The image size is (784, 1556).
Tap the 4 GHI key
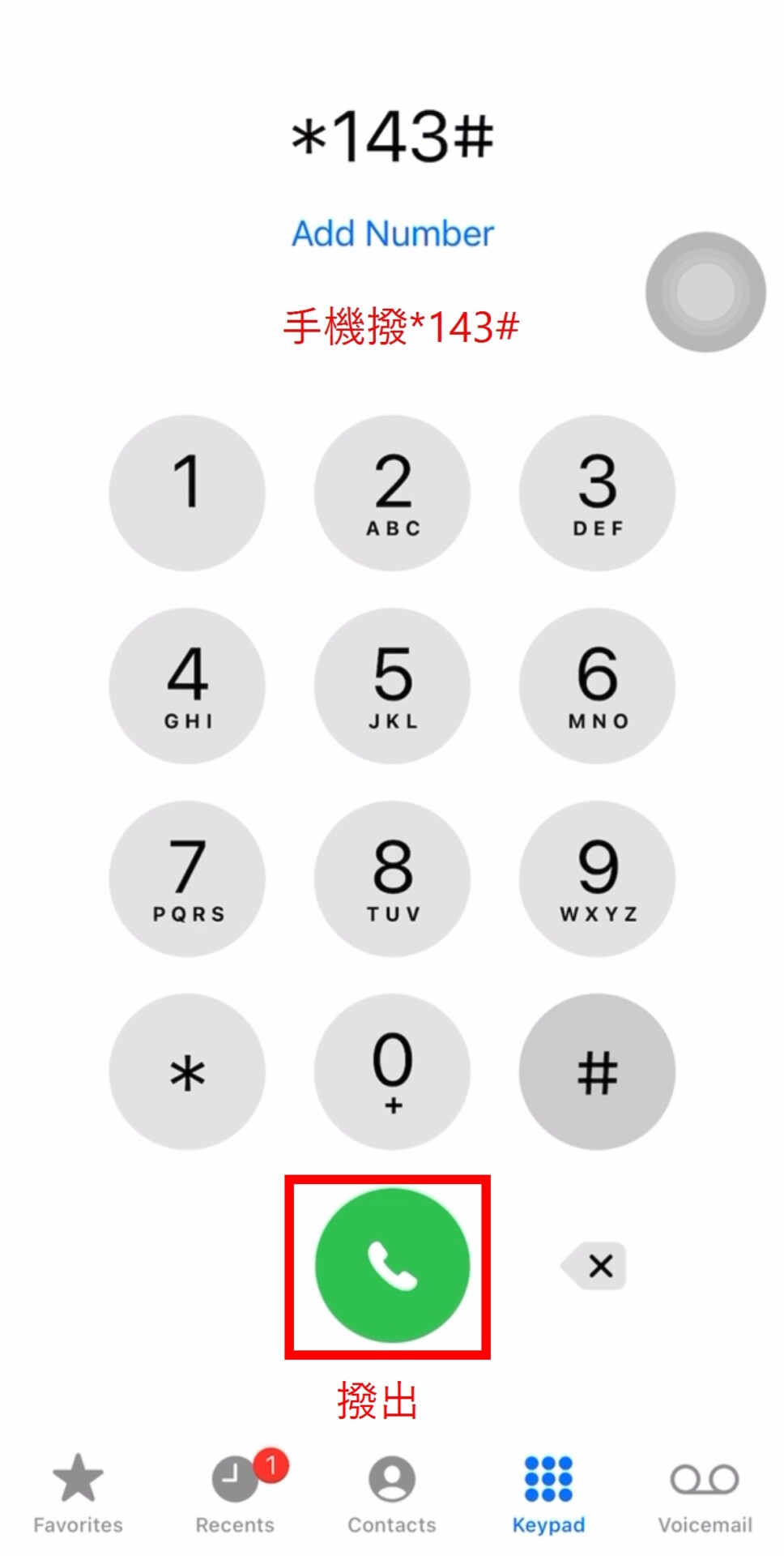[187, 686]
